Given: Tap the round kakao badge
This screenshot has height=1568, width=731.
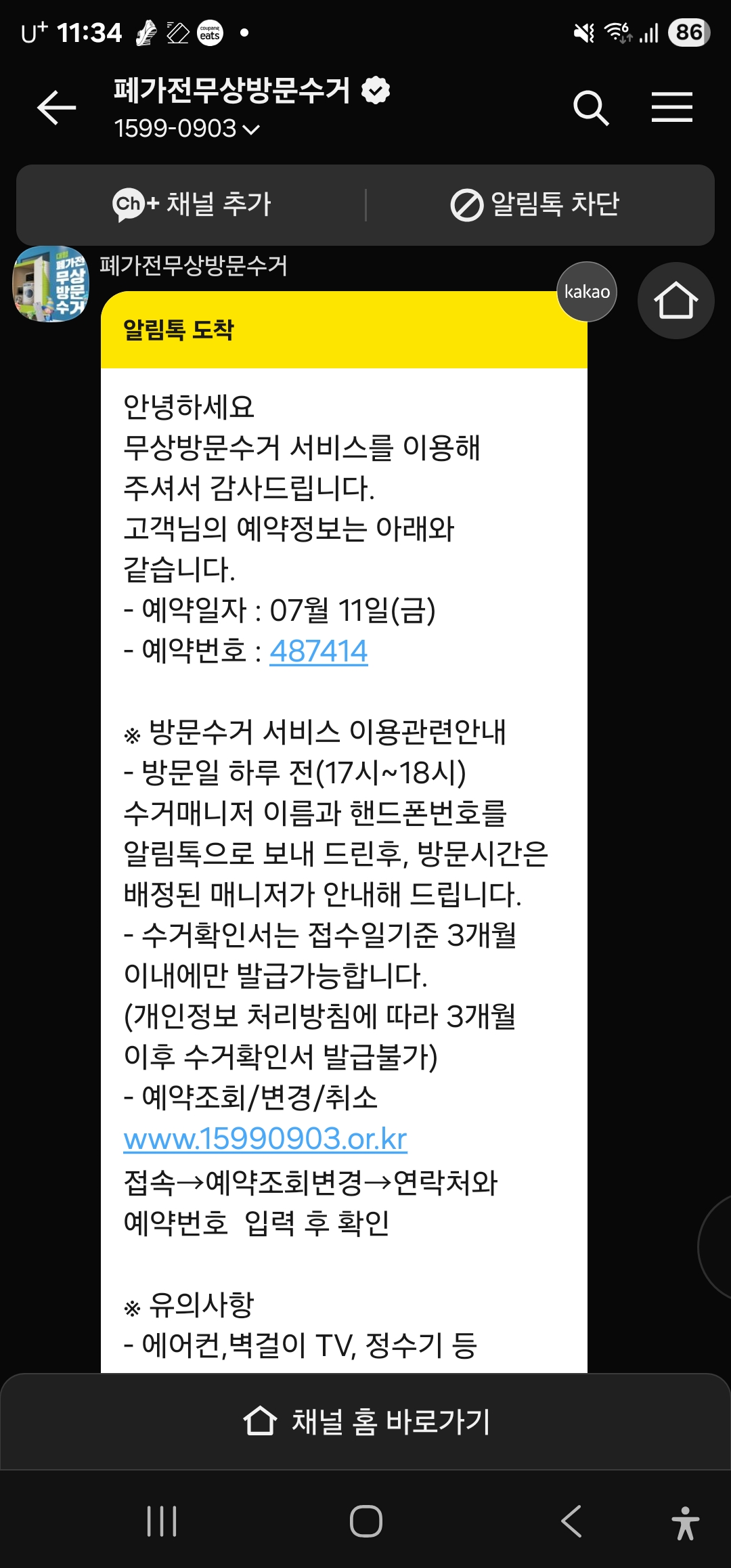Looking at the screenshot, I should [x=587, y=292].
